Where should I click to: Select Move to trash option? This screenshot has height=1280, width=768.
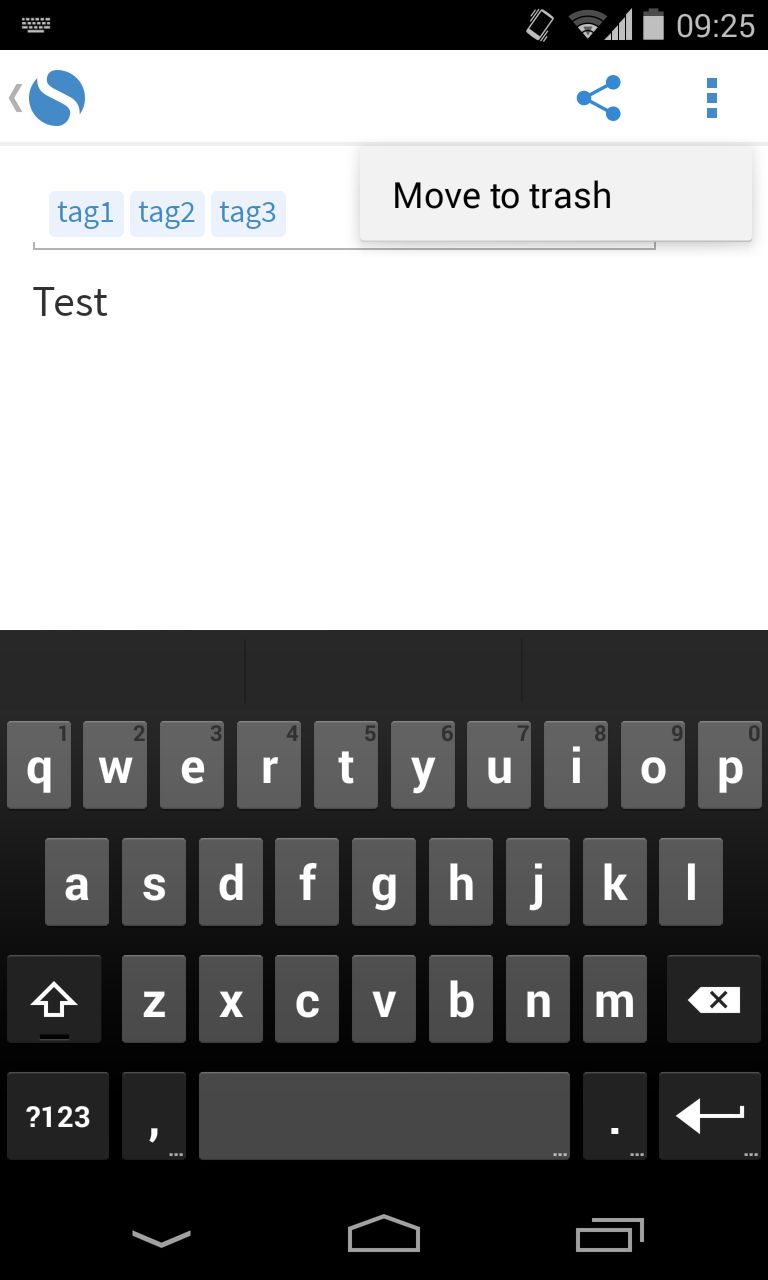(555, 195)
